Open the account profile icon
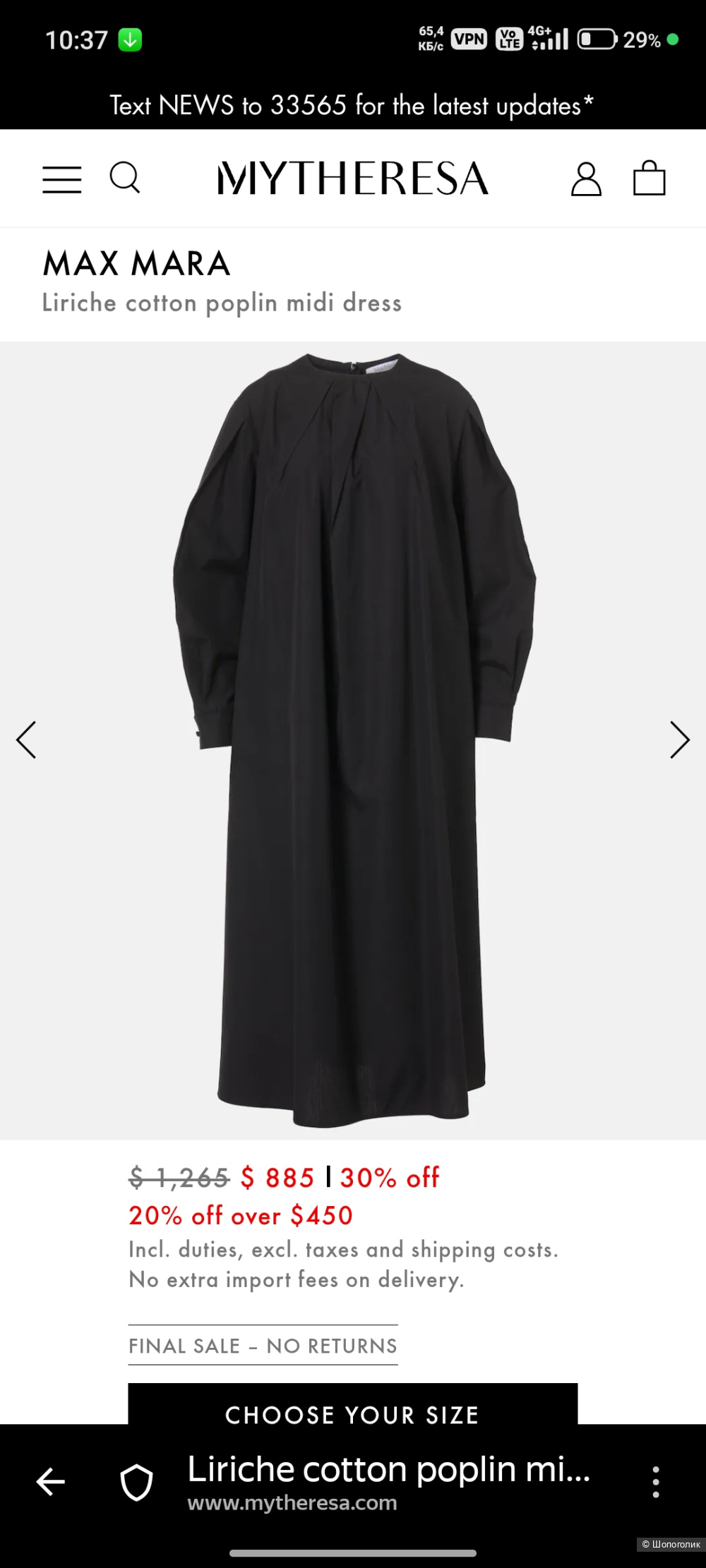706x1568 pixels. coord(586,179)
